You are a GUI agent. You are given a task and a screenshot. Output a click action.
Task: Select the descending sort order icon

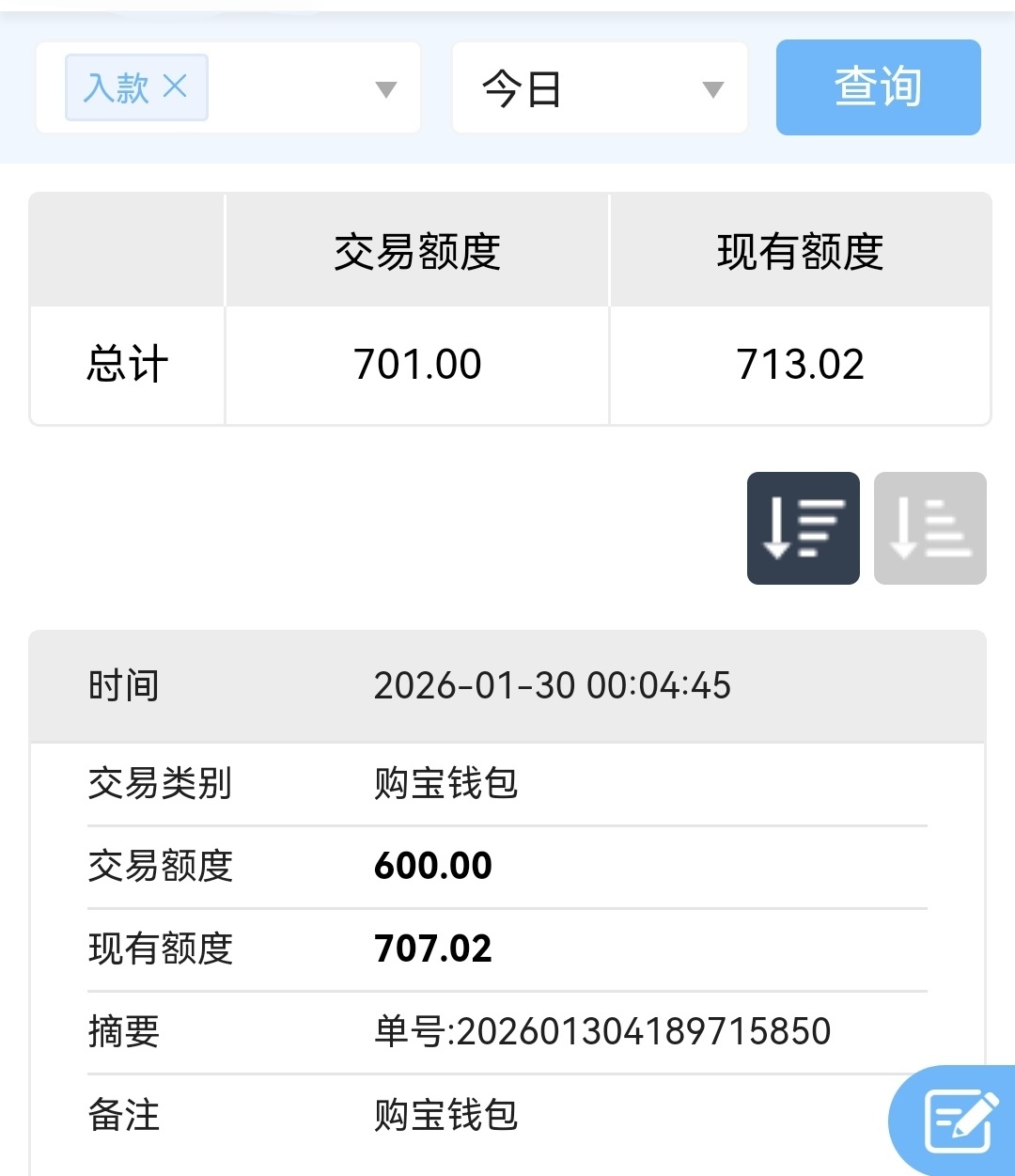pos(803,528)
